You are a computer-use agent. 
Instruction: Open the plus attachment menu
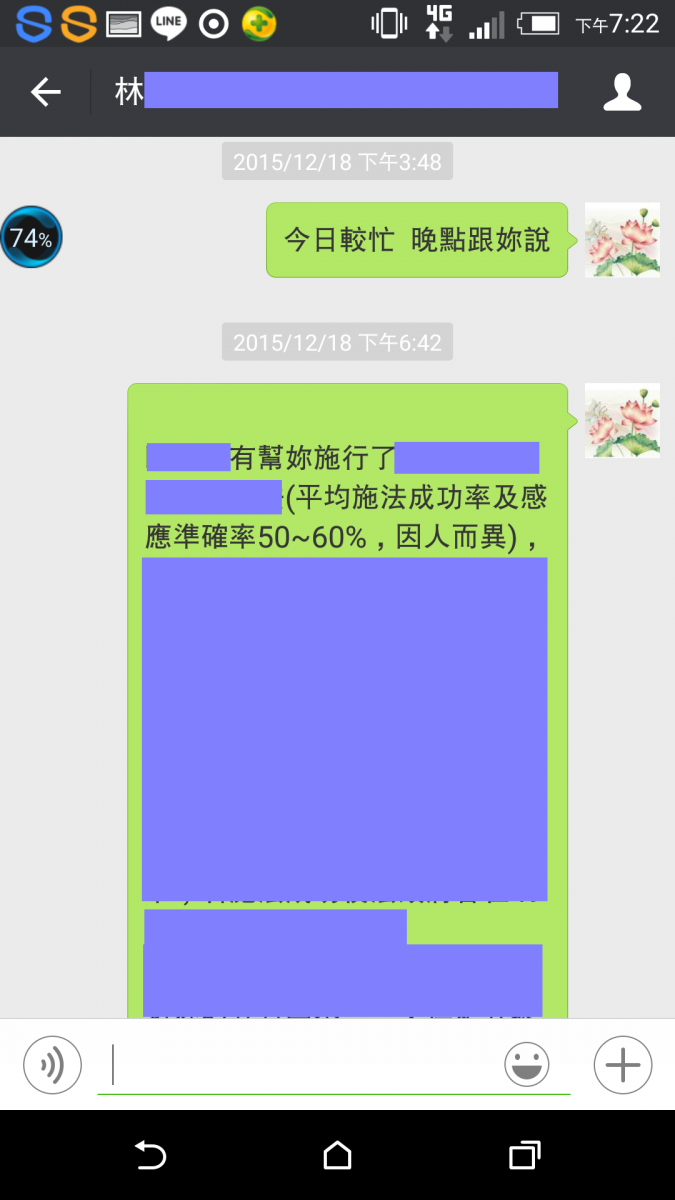(622, 1065)
